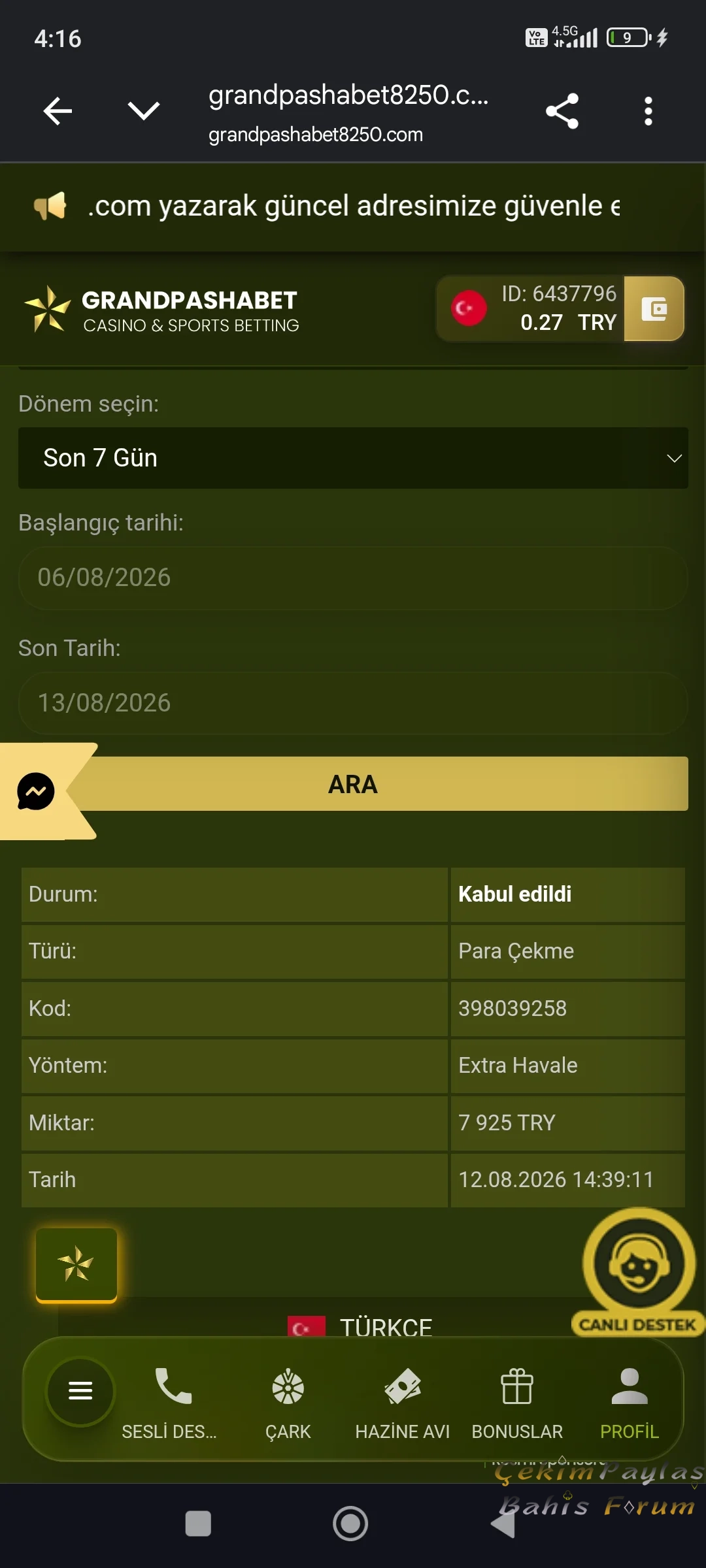Minimize the custom tab with the chevron
706x1568 pixels.
[x=144, y=111]
